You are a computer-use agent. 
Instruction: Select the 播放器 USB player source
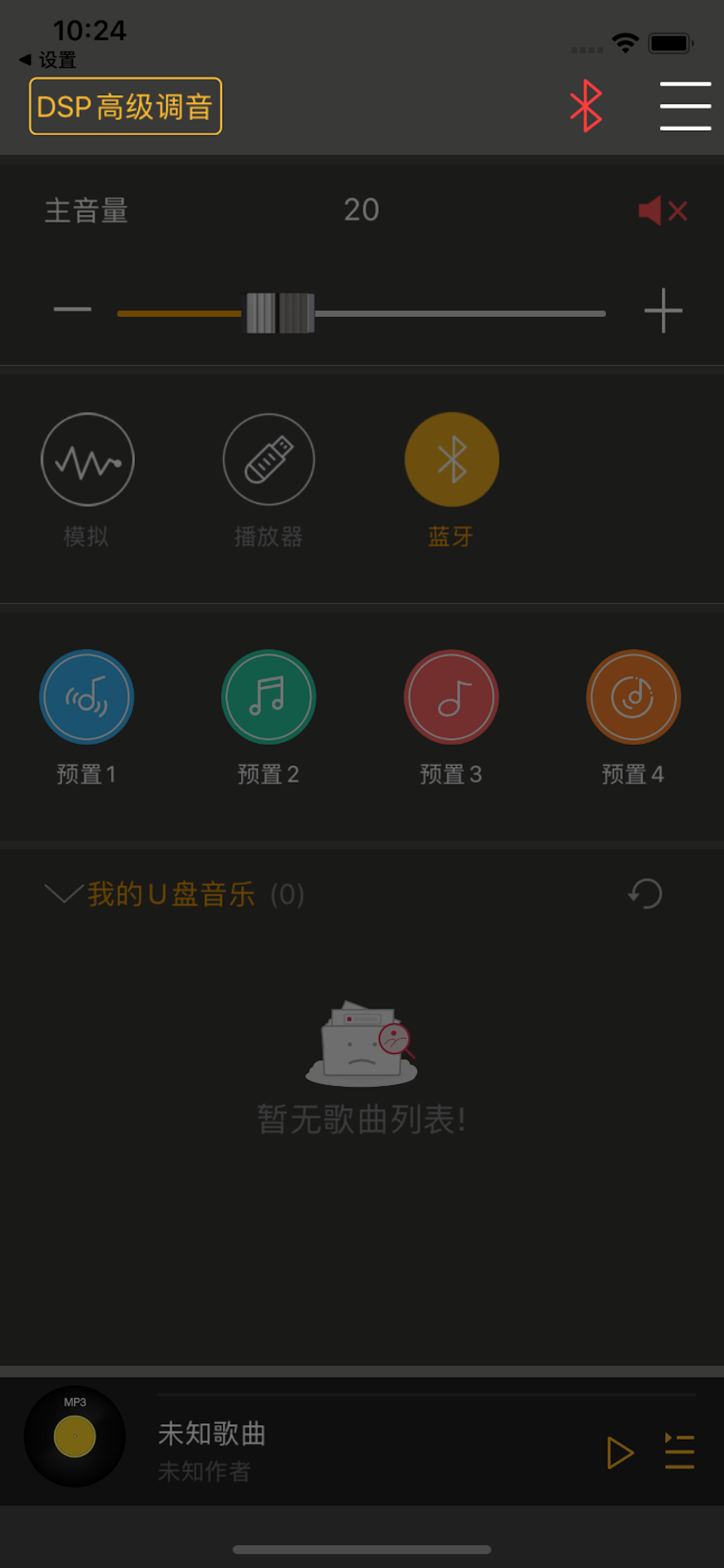[x=269, y=460]
